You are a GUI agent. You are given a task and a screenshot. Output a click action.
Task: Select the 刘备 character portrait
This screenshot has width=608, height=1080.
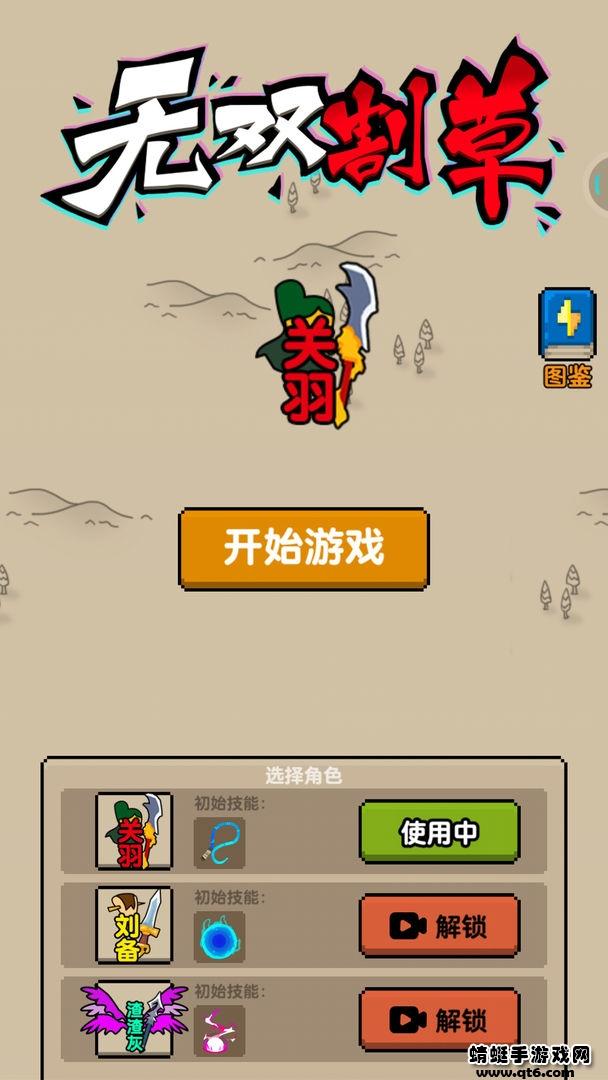coord(133,925)
